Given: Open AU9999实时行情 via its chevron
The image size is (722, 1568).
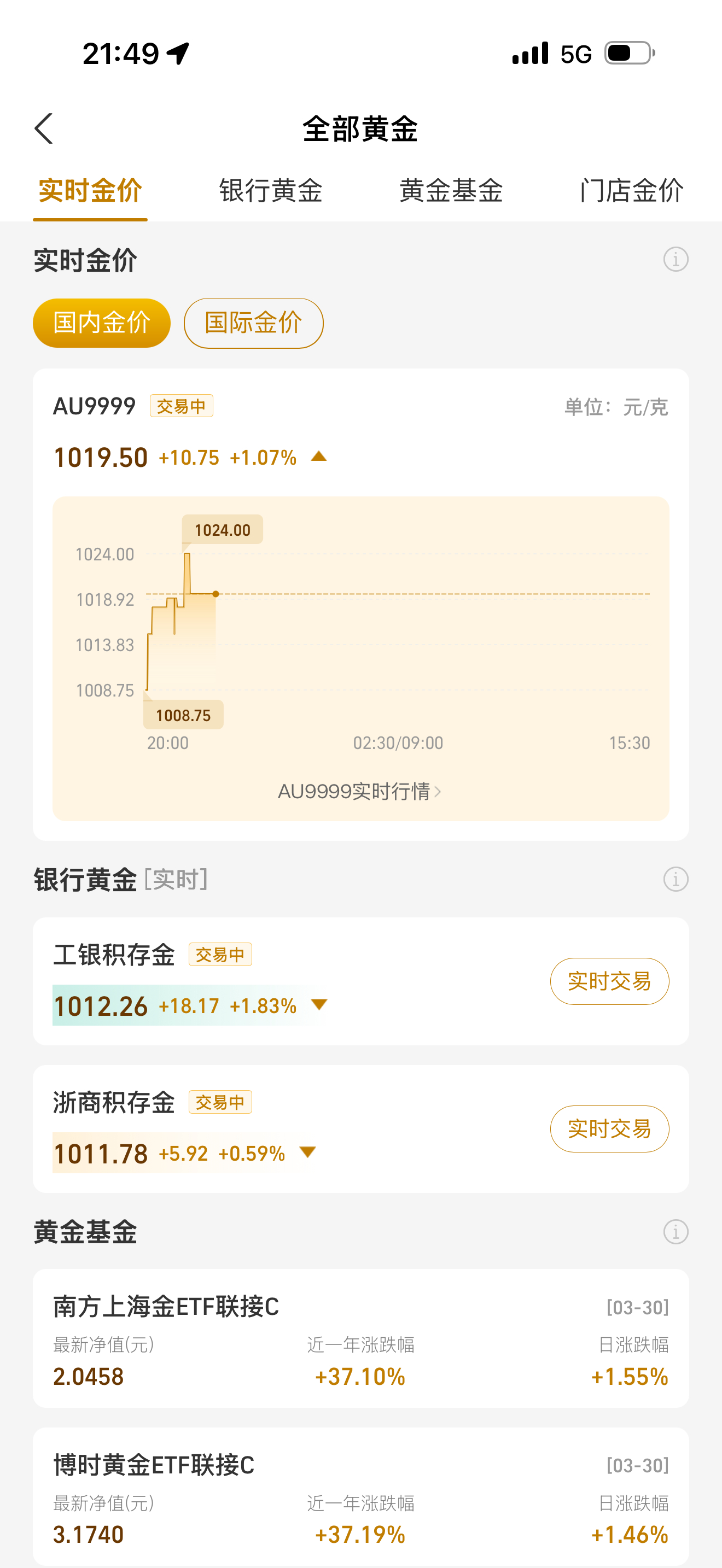Looking at the screenshot, I should [360, 791].
